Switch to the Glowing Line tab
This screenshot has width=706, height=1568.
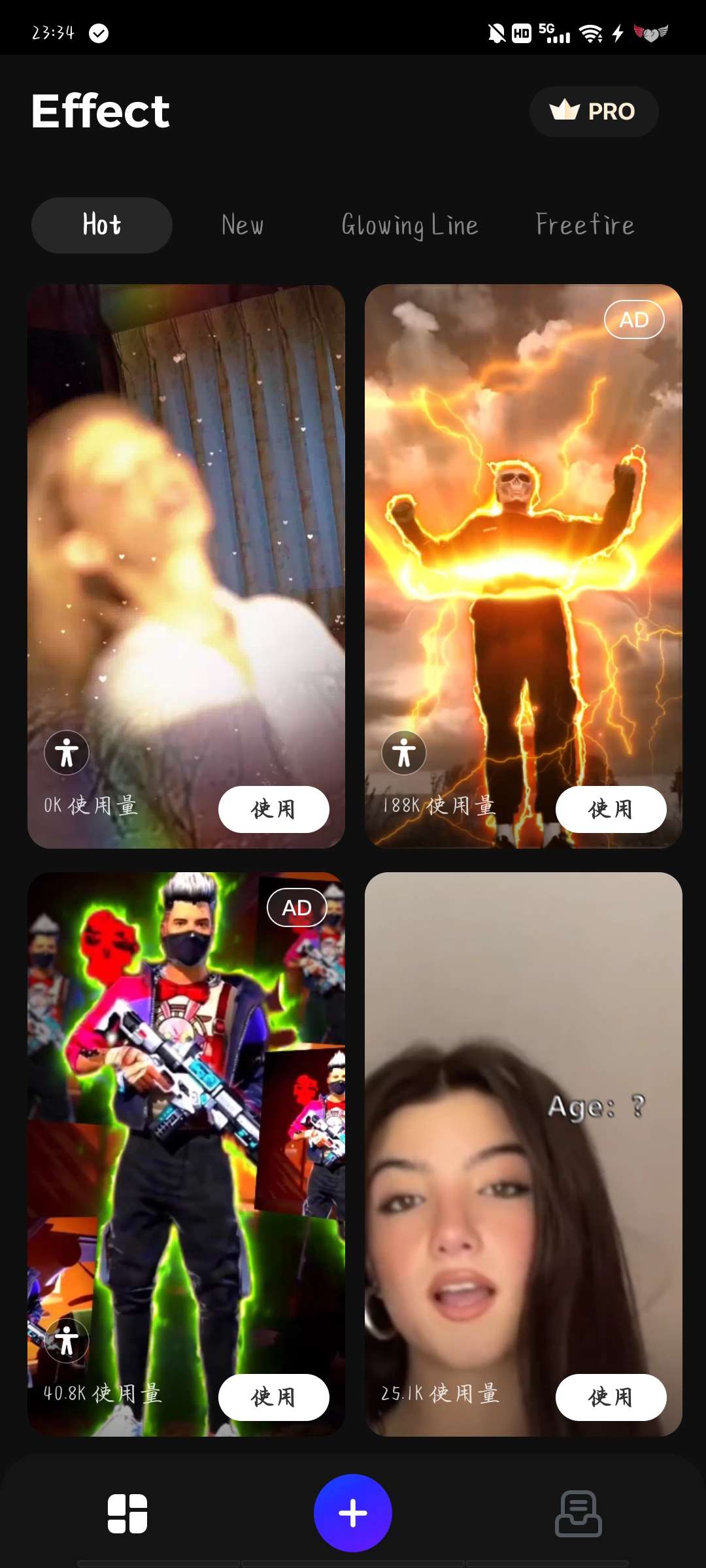click(x=410, y=225)
